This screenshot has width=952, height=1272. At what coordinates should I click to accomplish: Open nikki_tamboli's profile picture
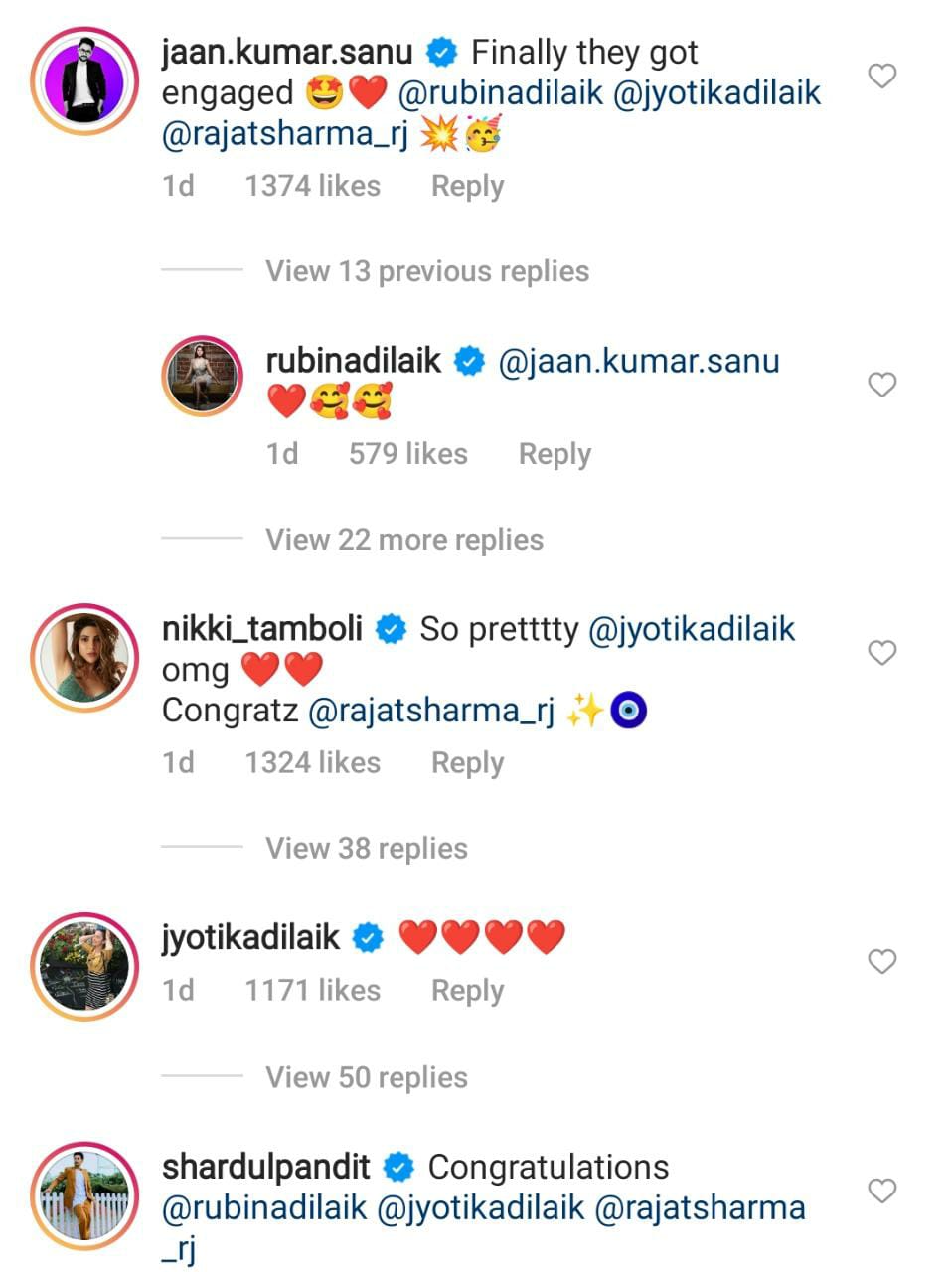pyautogui.click(x=84, y=657)
